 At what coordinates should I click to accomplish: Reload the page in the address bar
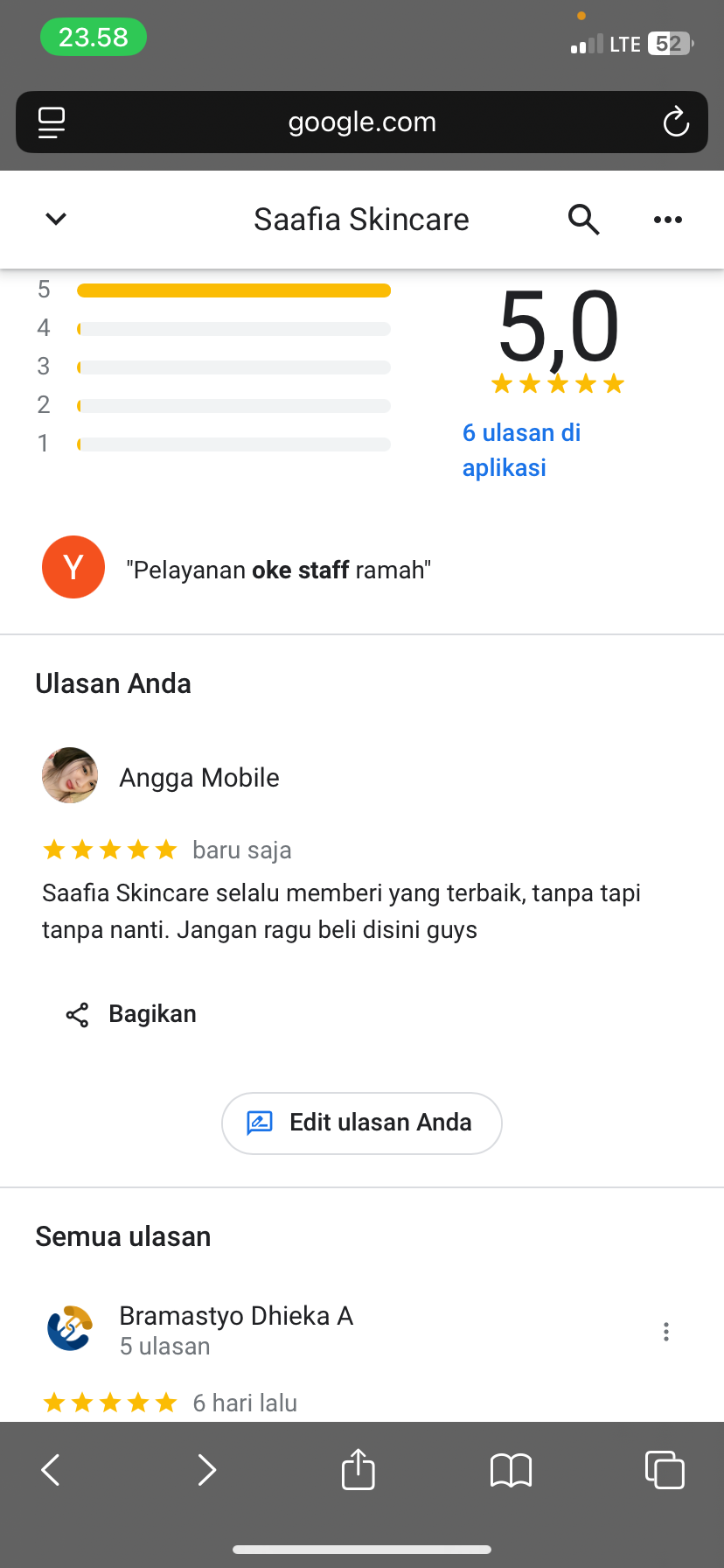(x=676, y=122)
